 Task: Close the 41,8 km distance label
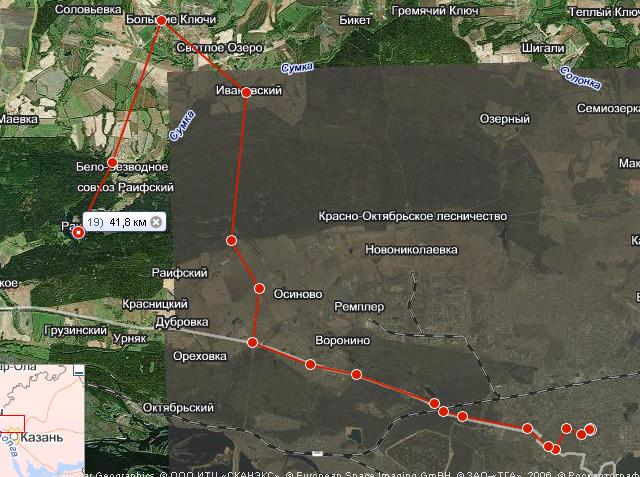[x=156, y=222]
